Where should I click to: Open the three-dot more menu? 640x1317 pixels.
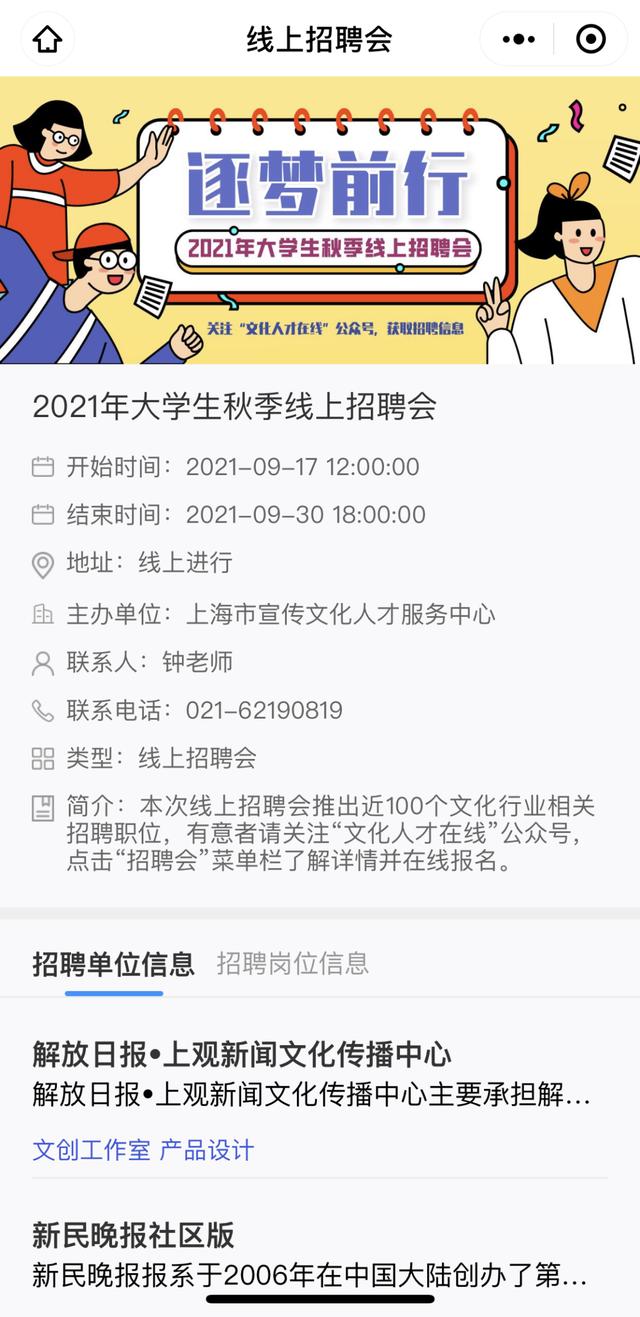coord(519,40)
